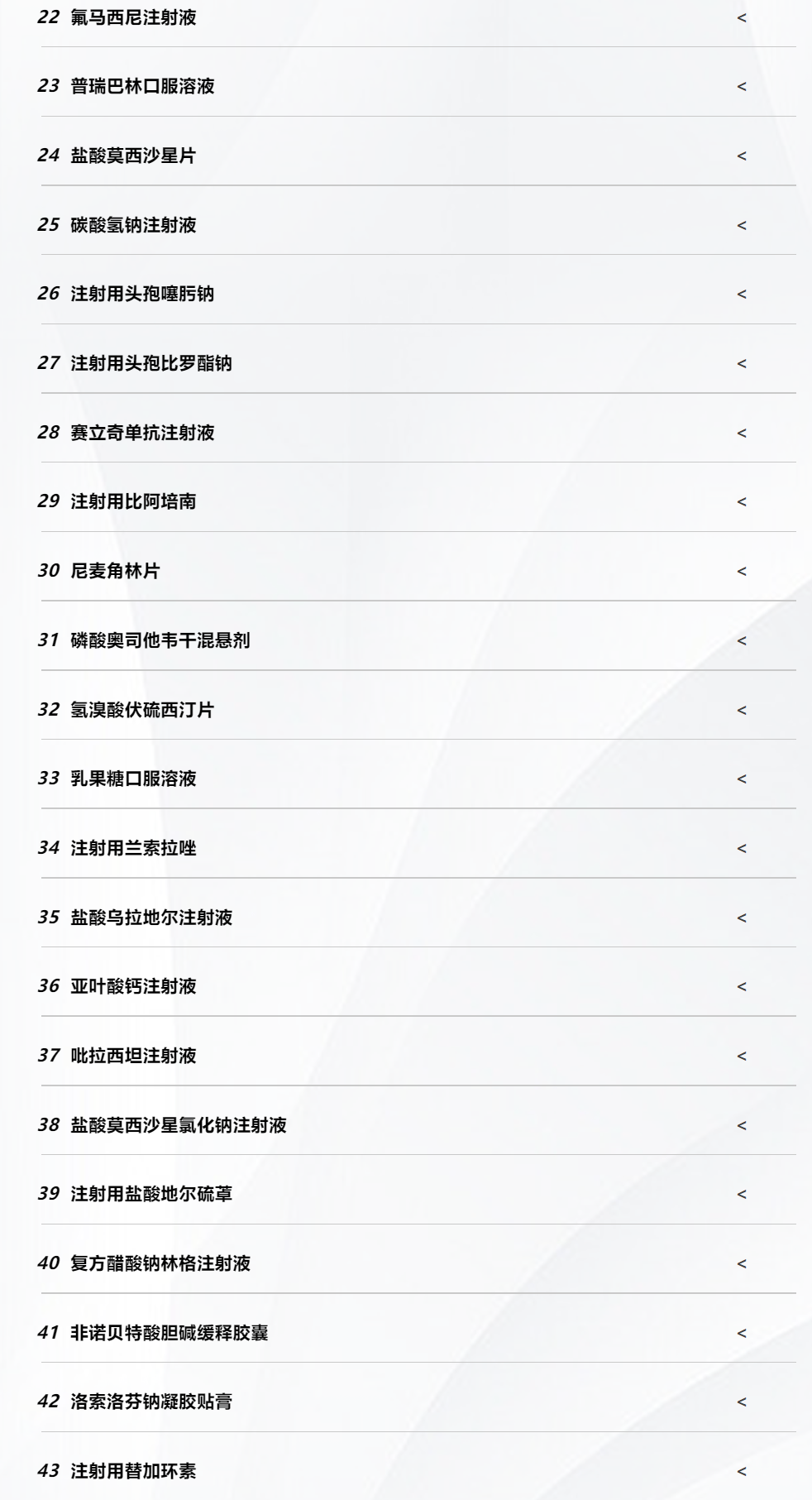The width and height of the screenshot is (812, 1500).
Task: Open the 乳果糖口服溶液 row
Action: 418,779
